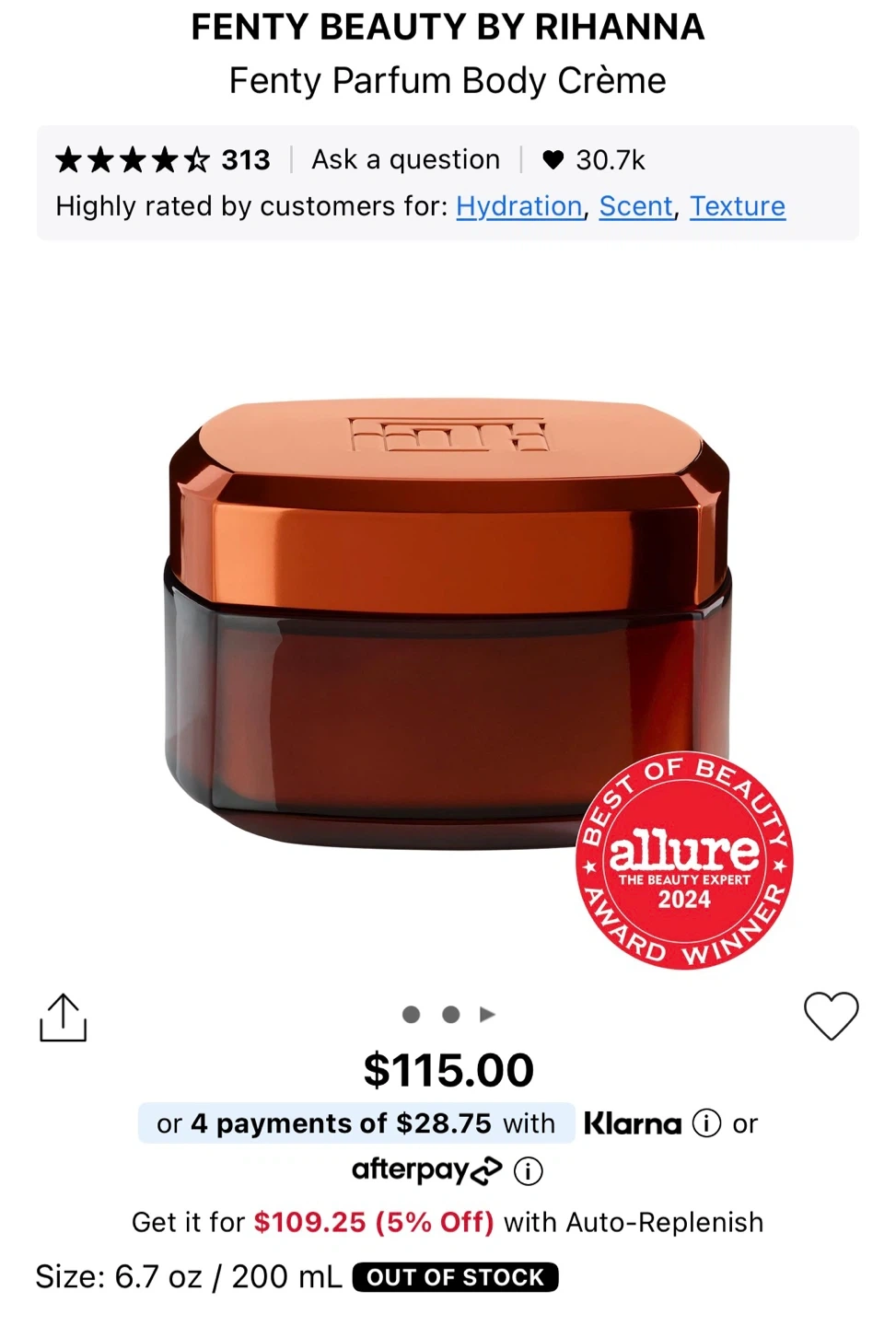Screen dimensions: 896x1326
Task: Show Klarna payment info
Action: tap(706, 1123)
